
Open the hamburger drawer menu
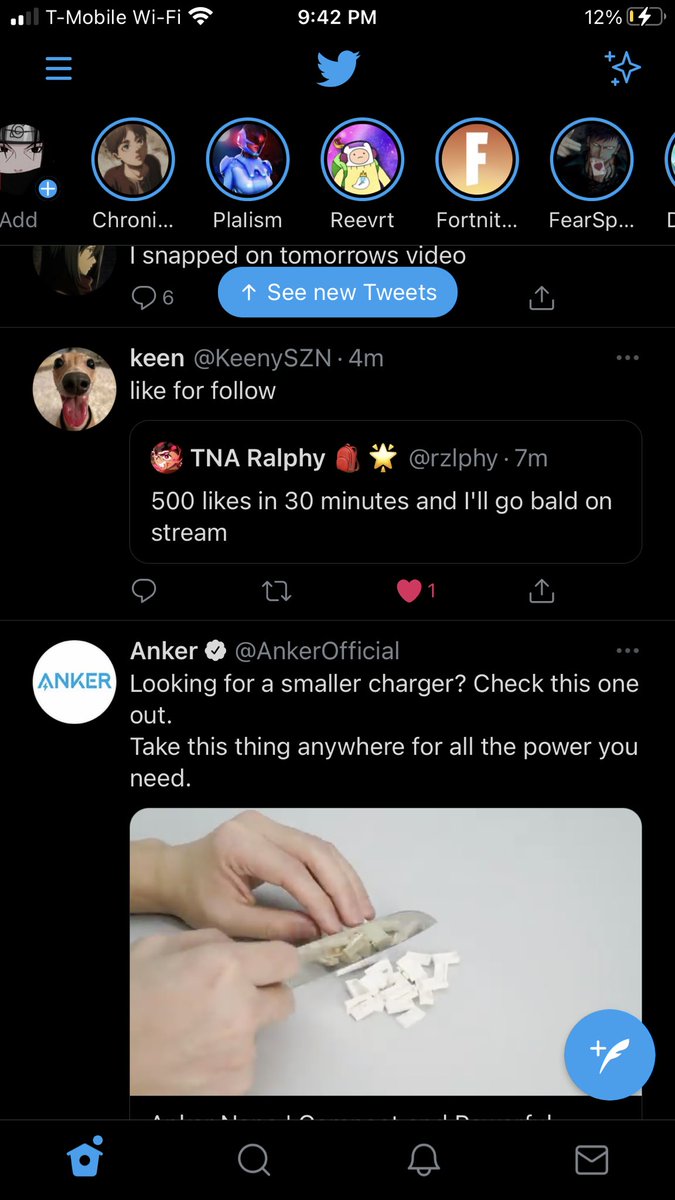point(59,69)
